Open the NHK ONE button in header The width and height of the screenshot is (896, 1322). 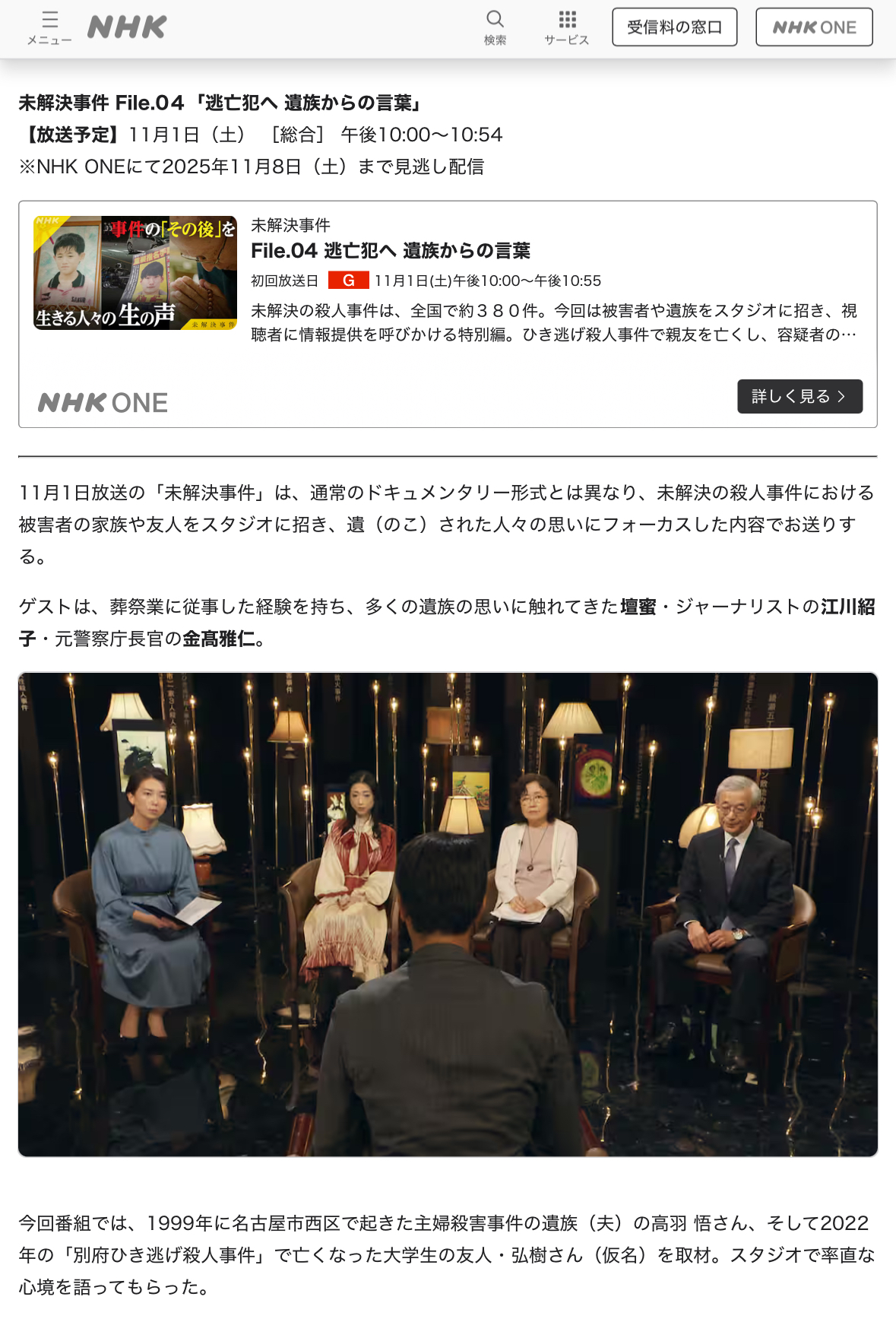814,27
